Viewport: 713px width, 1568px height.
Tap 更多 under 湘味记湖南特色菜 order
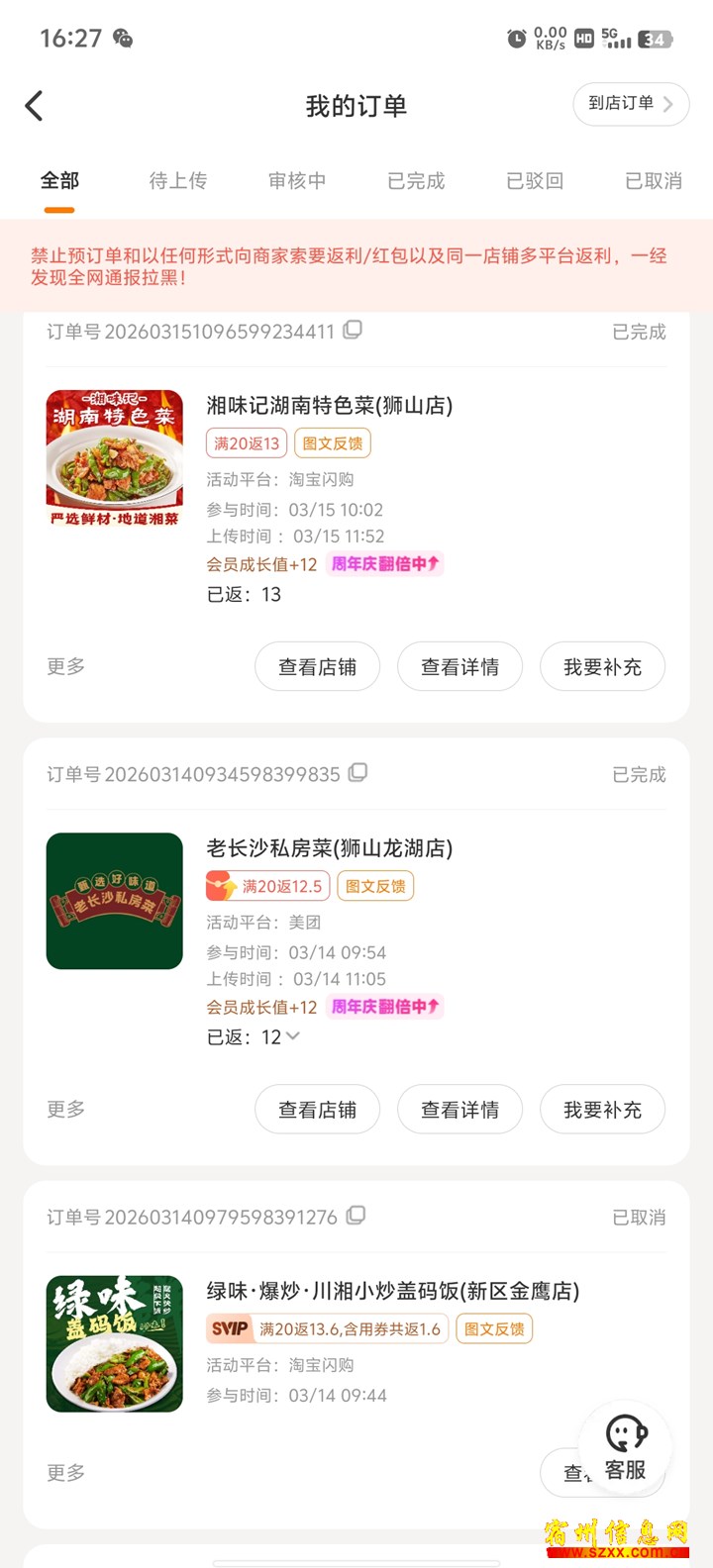[66, 666]
